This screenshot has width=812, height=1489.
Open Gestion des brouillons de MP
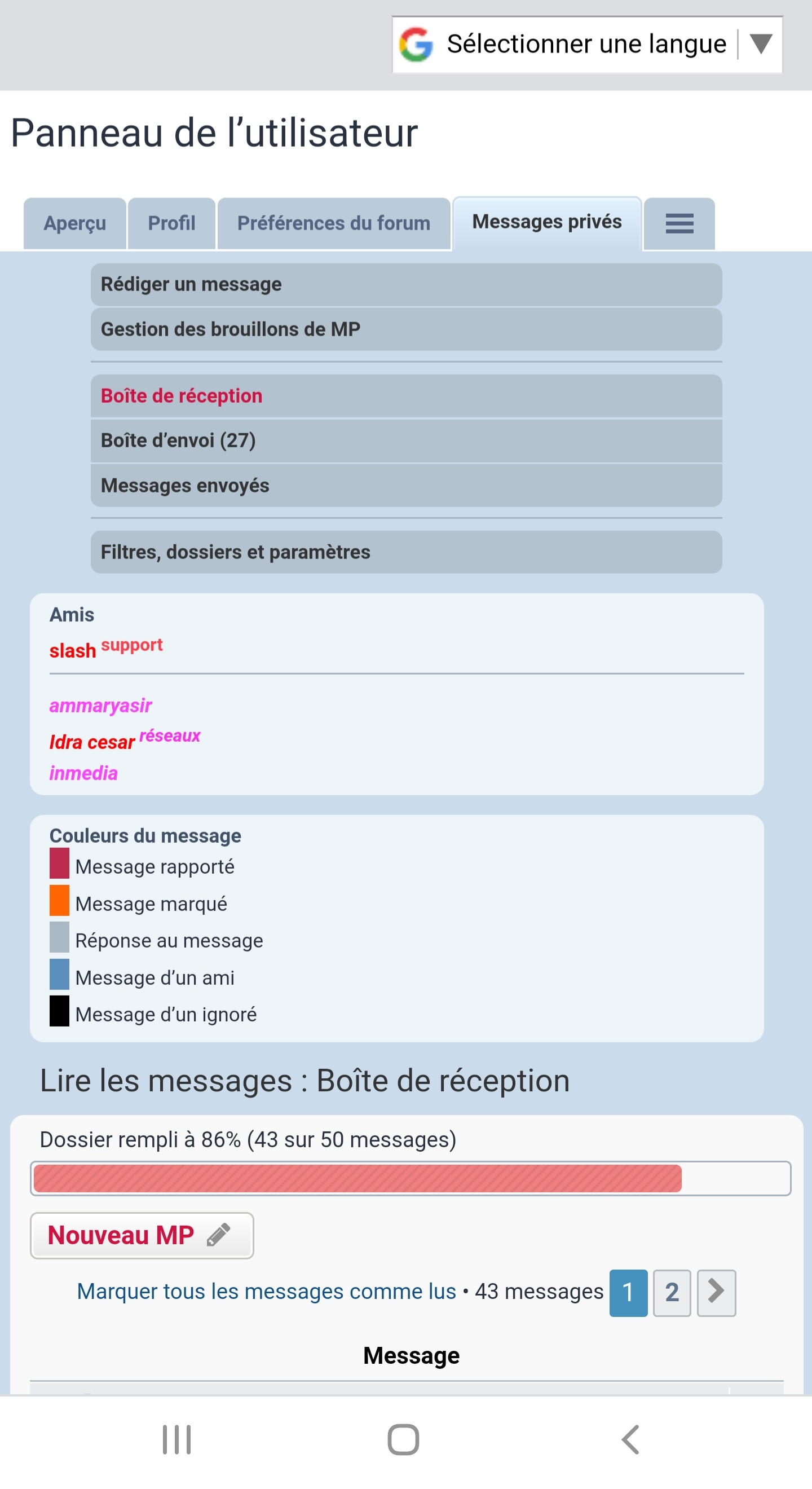(x=405, y=329)
